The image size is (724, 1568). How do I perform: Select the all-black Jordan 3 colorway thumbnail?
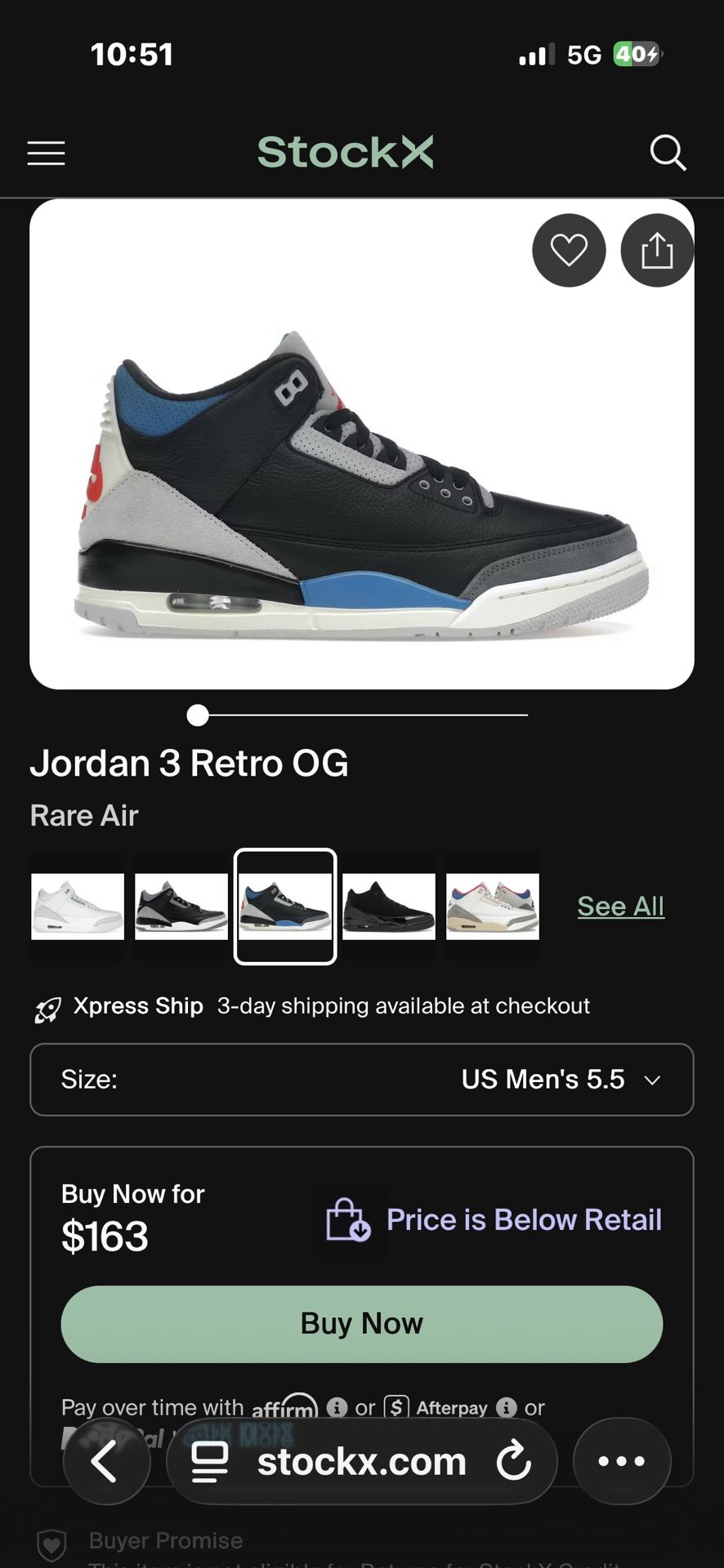[389, 906]
